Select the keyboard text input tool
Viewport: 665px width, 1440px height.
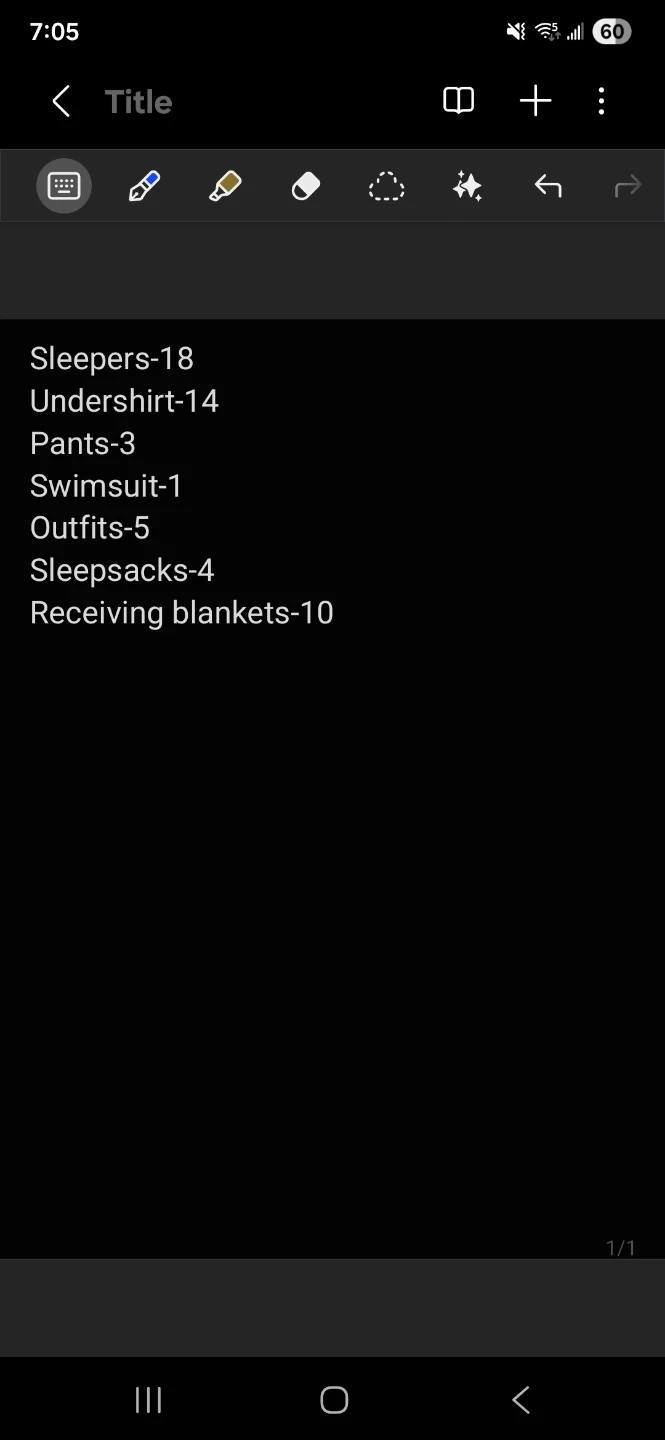(x=64, y=186)
